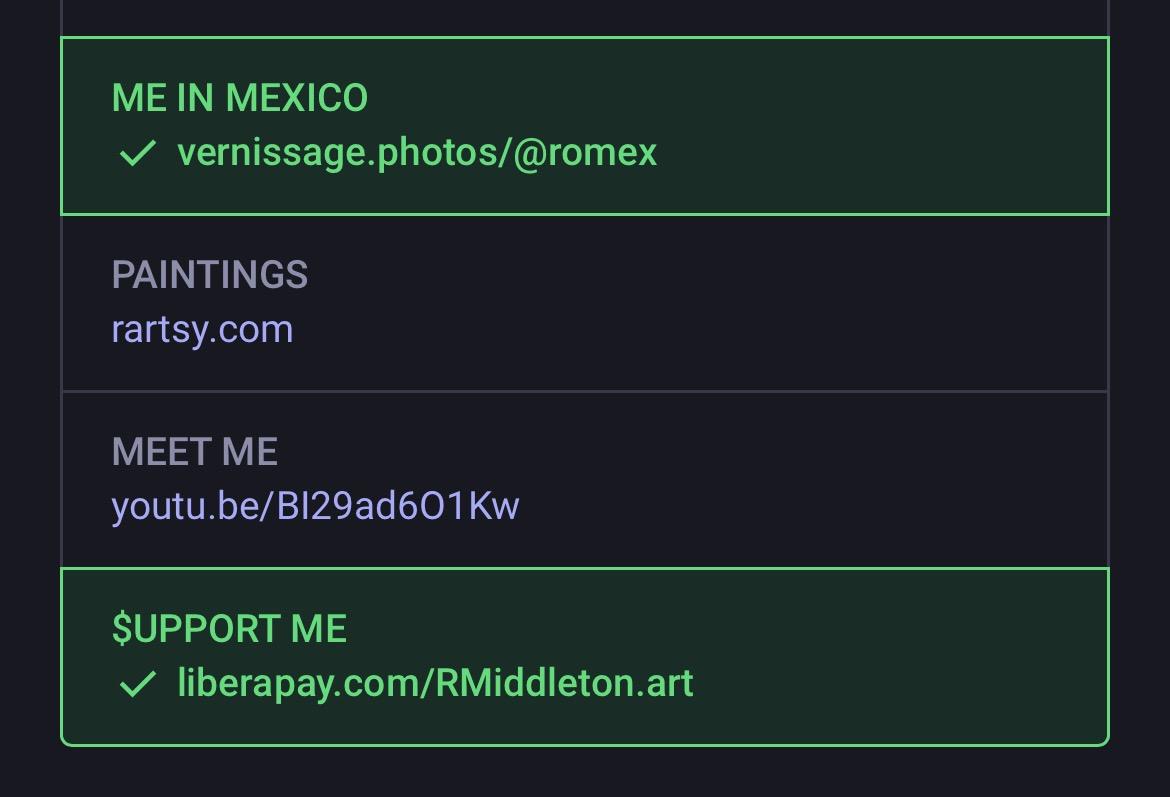Image resolution: width=1170 pixels, height=797 pixels.
Task: Open the vernissage.photos/@romex link
Action: click(416, 153)
